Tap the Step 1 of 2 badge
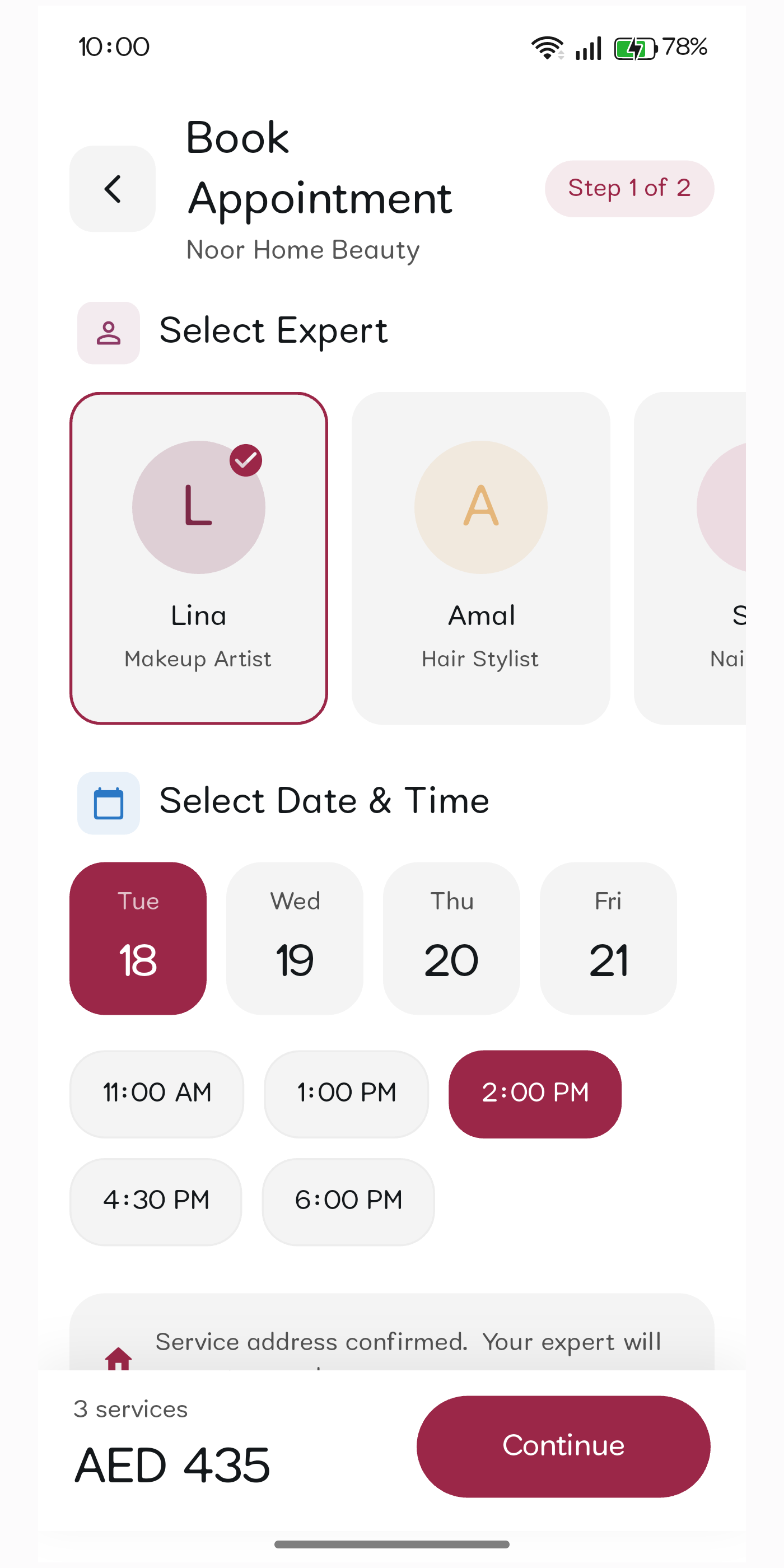This screenshot has height=1568, width=784. (x=629, y=188)
